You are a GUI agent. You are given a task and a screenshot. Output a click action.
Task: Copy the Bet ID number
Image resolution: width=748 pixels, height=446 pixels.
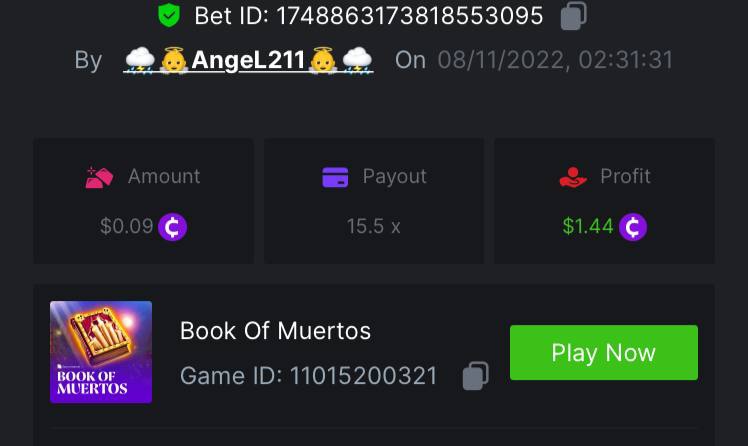(573, 16)
